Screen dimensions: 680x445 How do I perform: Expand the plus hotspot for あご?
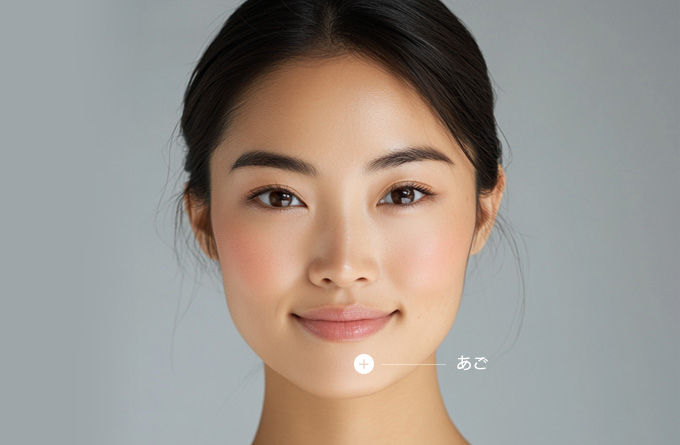pyautogui.click(x=364, y=364)
